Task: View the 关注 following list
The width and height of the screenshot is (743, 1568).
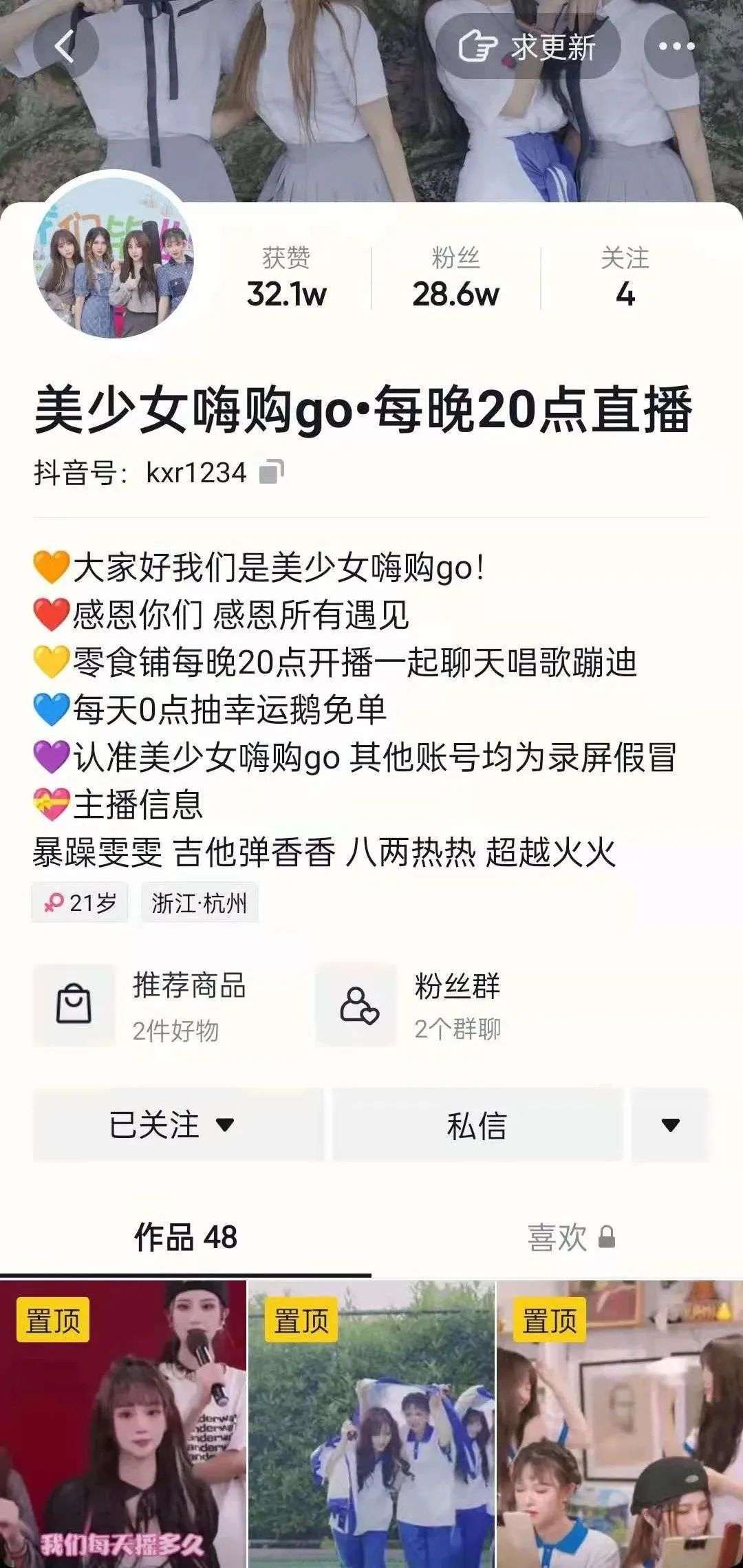Action: [625, 278]
